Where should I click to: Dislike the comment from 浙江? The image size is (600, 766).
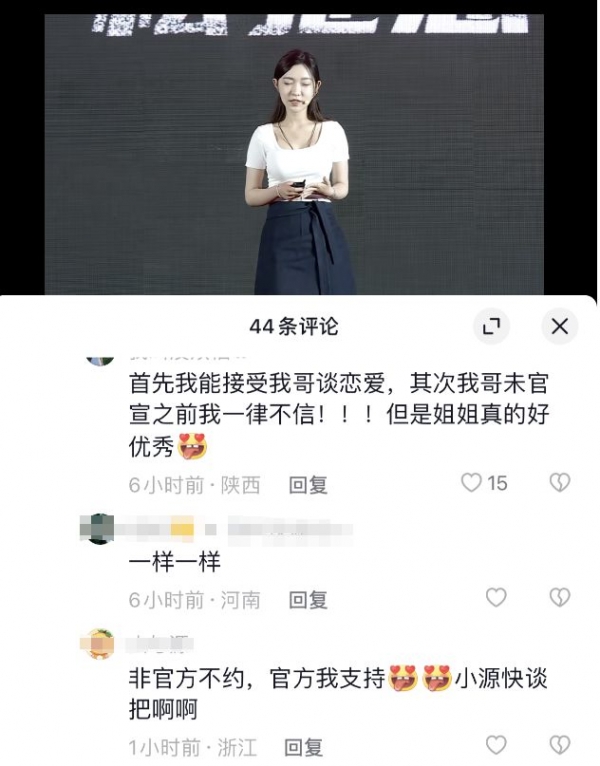(559, 745)
